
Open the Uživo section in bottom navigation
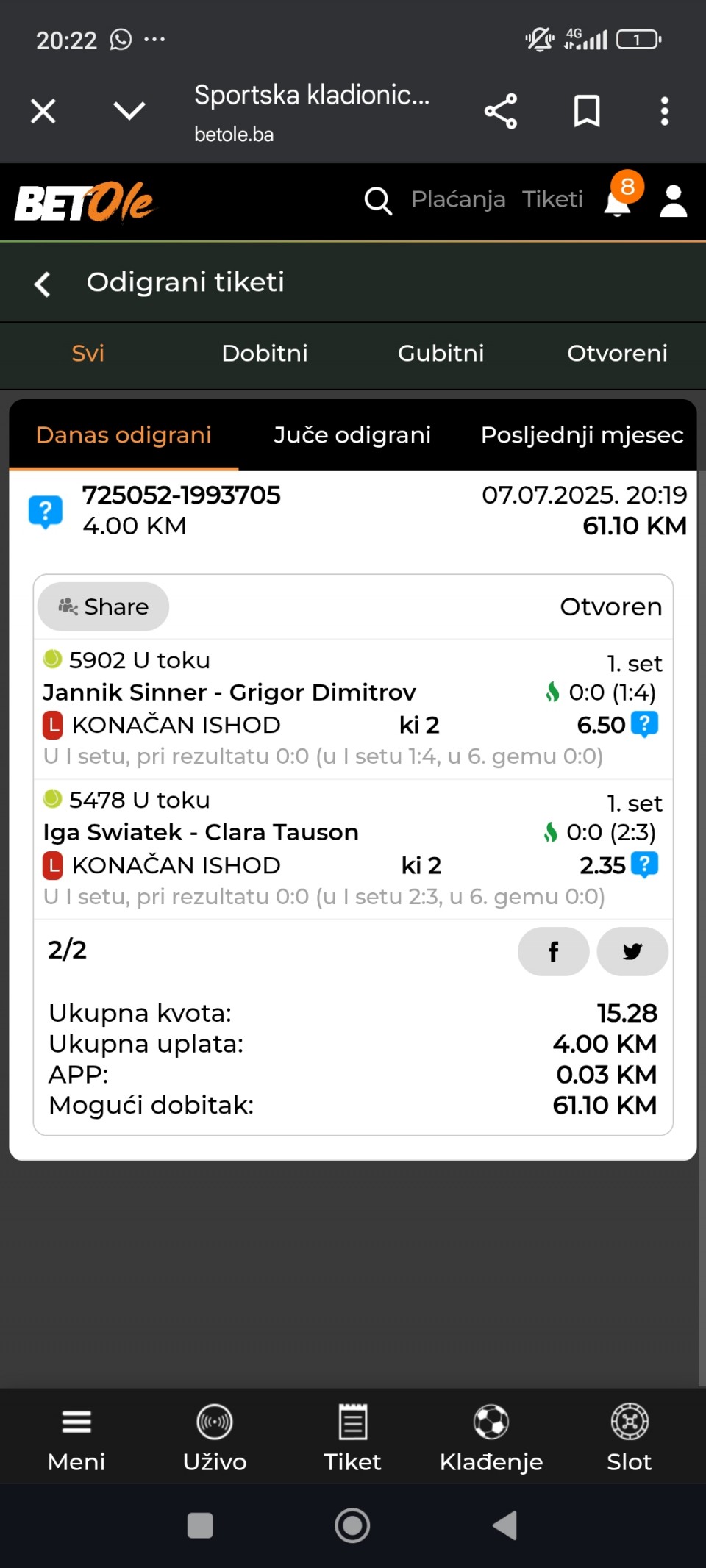click(215, 1437)
